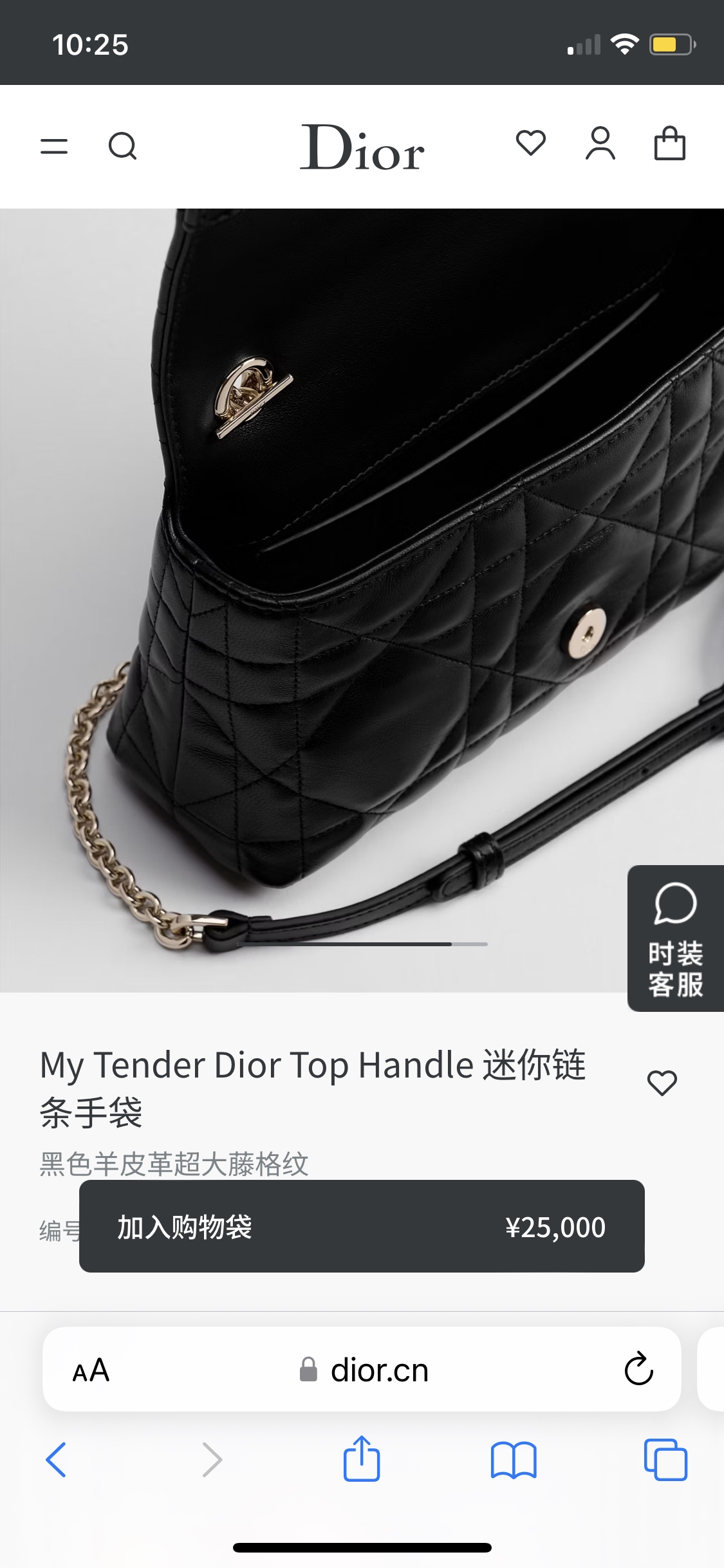The height and width of the screenshot is (1568, 724).
Task: Open the shopping bag
Action: (x=670, y=143)
